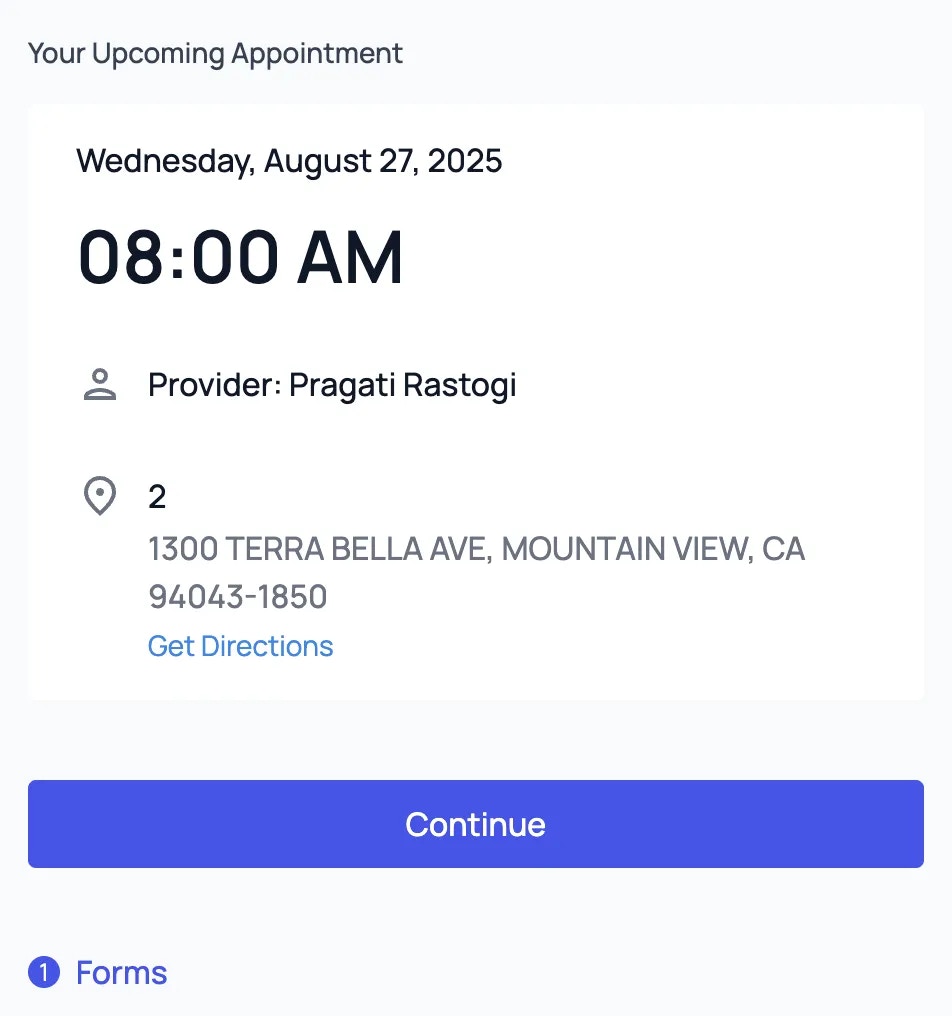Select the Your Upcoming Appointment heading

click(x=216, y=53)
